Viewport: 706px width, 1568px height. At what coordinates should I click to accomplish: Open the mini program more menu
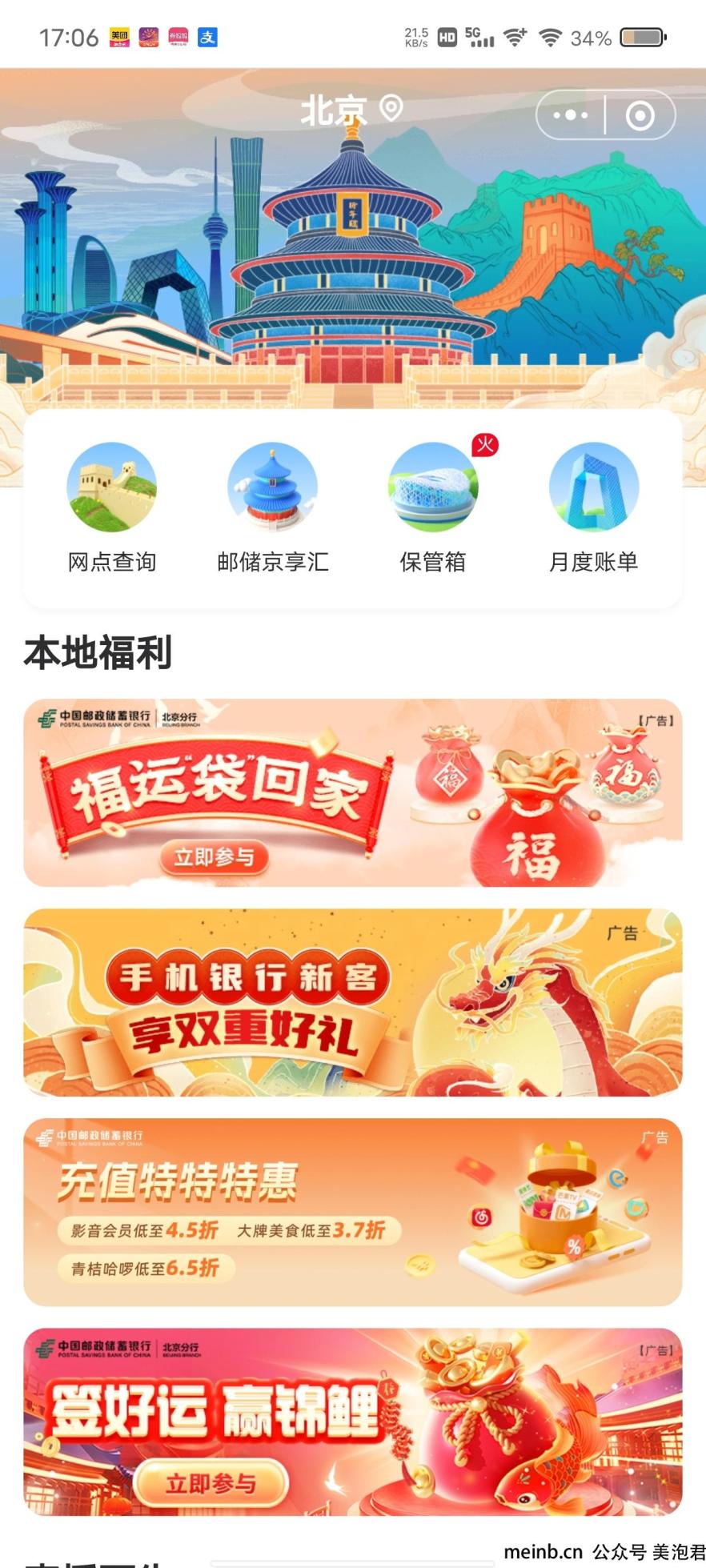pyautogui.click(x=571, y=115)
